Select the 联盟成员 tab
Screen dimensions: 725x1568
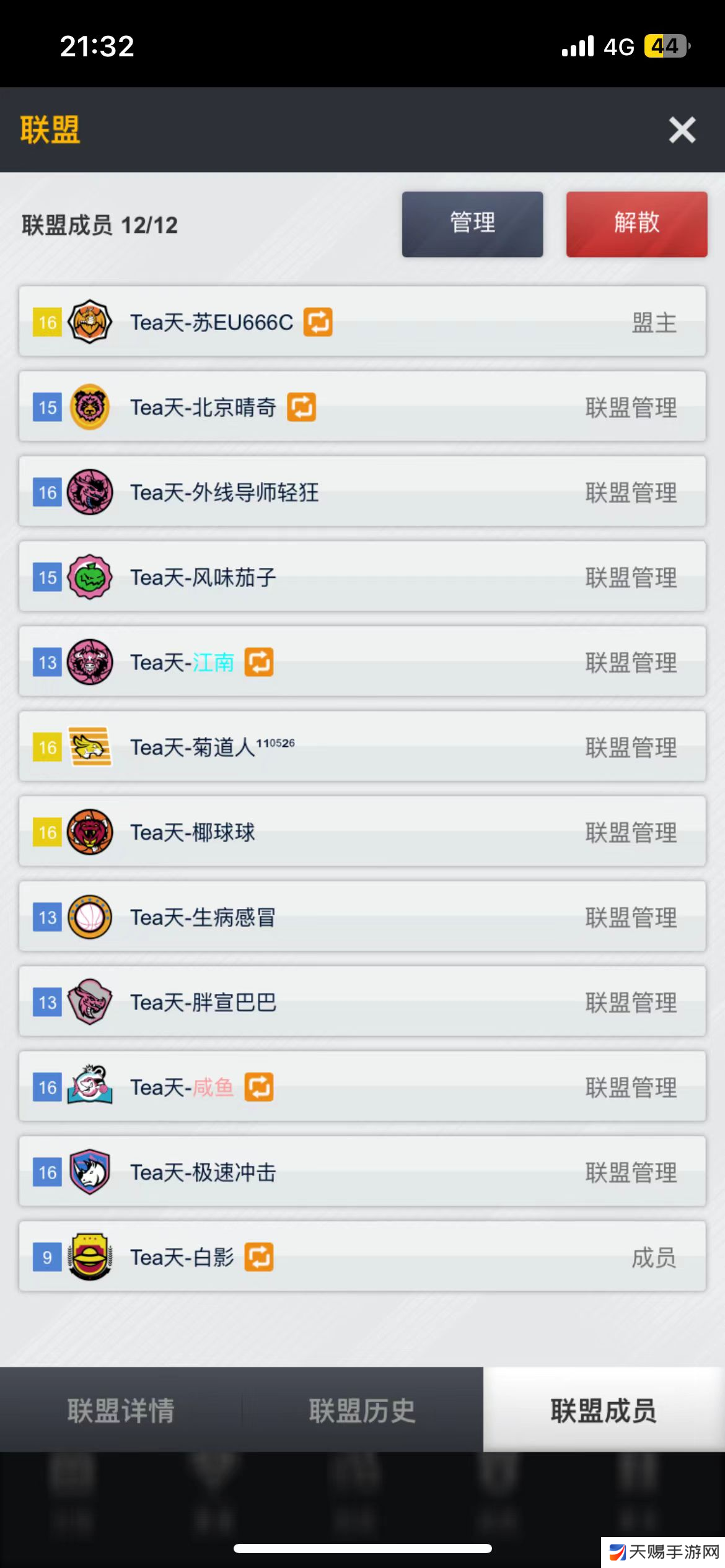click(603, 1410)
